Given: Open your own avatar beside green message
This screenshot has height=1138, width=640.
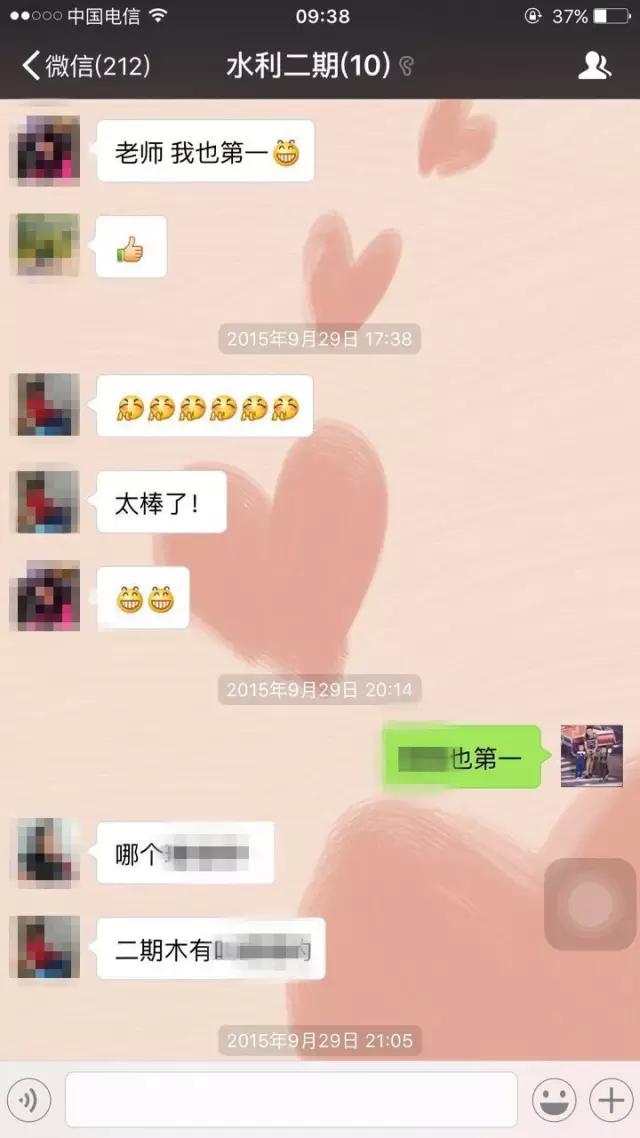Looking at the screenshot, I should [591, 756].
